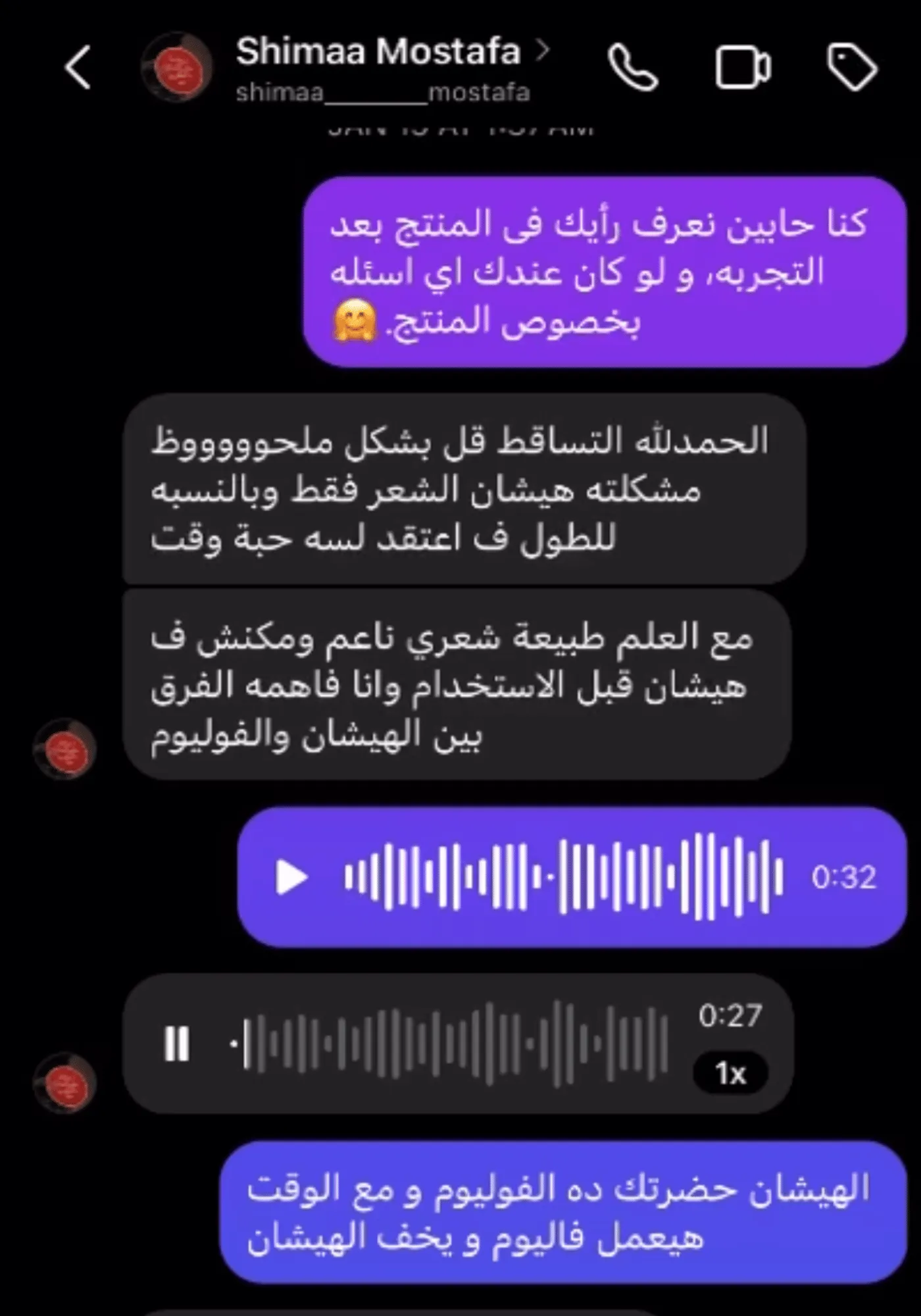Open the label tag icon
Viewport: 921px width, 1316px height.
click(x=851, y=67)
